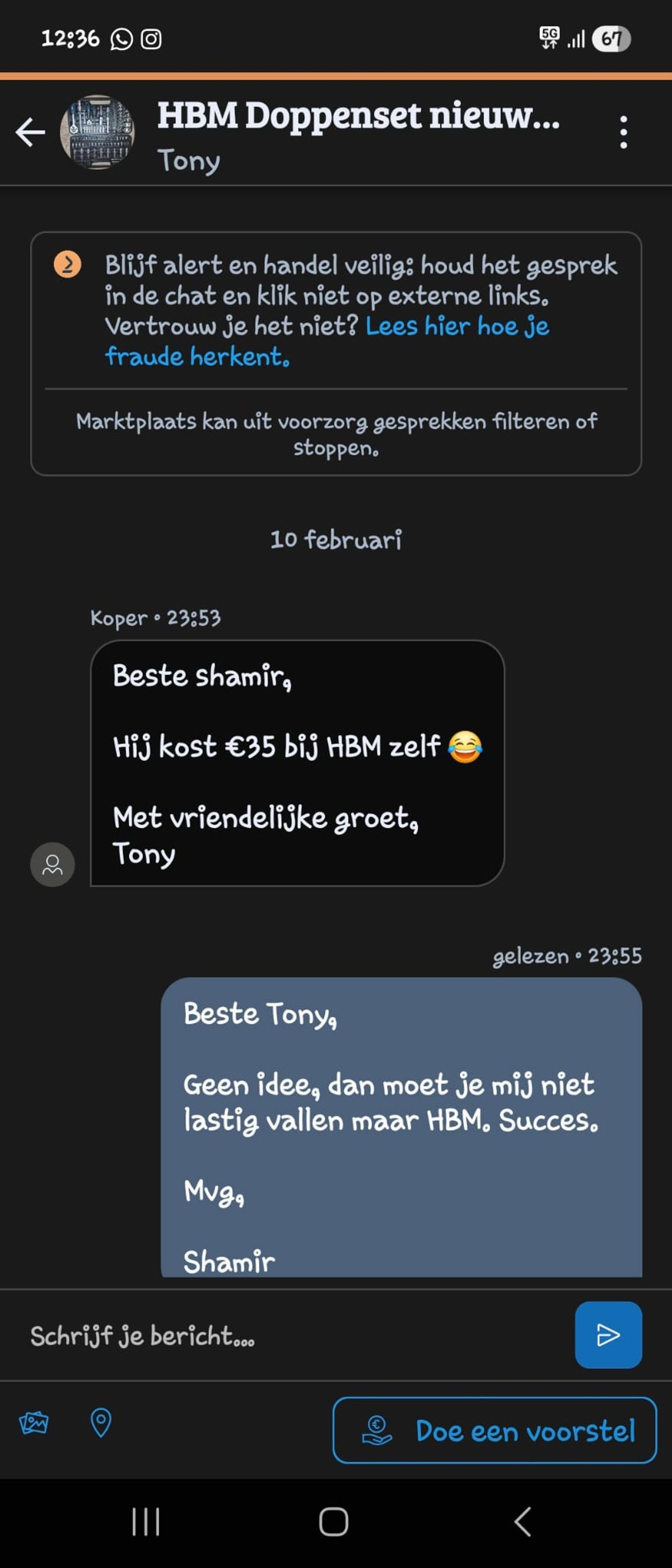Send the message with the blue arrow
This screenshot has width=672, height=1568.
click(608, 1335)
